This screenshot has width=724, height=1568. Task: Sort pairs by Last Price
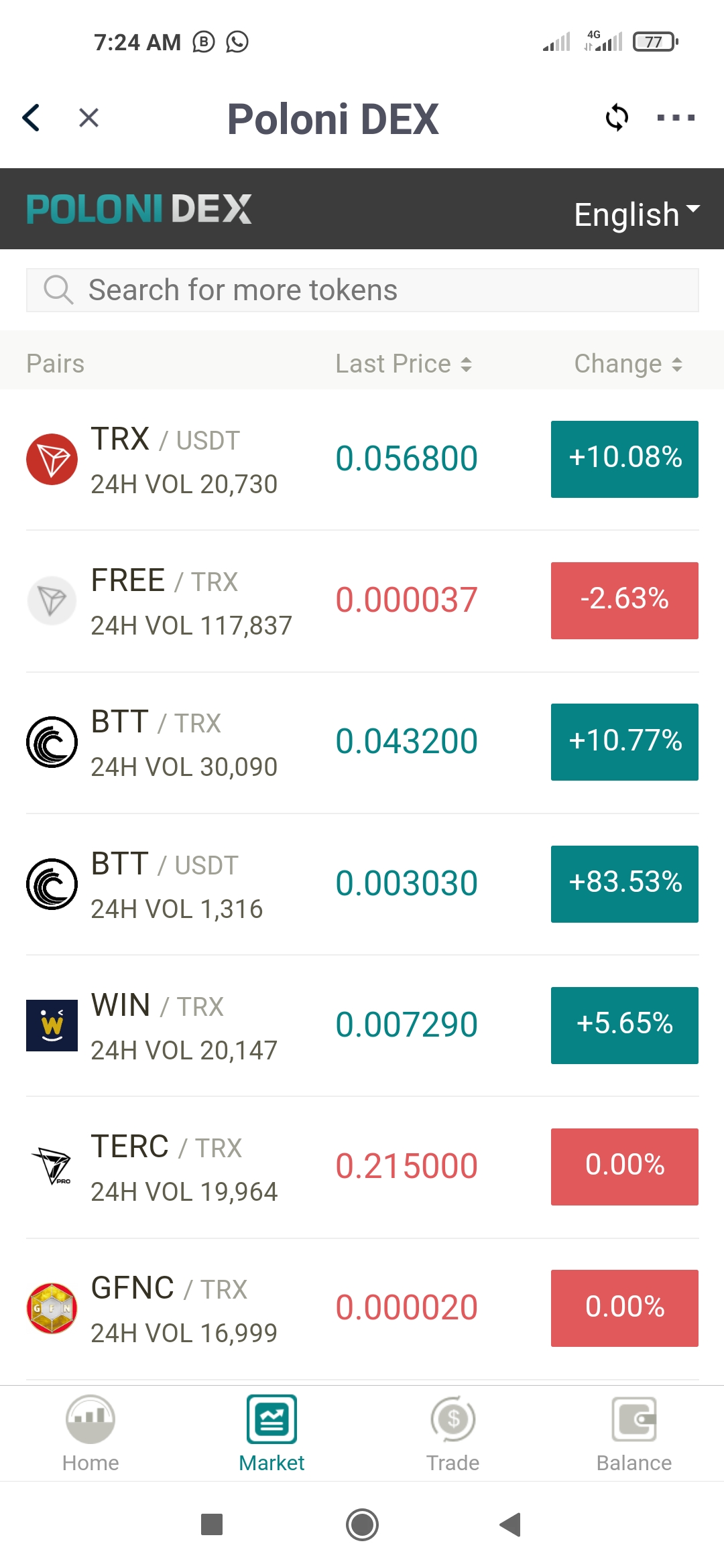coord(404,364)
